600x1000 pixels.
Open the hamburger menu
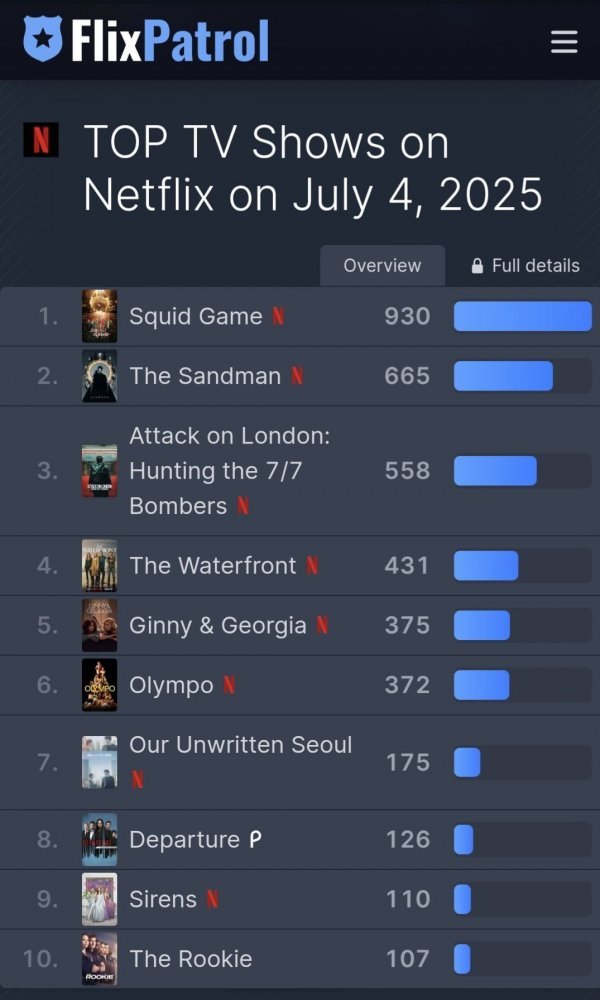(564, 41)
